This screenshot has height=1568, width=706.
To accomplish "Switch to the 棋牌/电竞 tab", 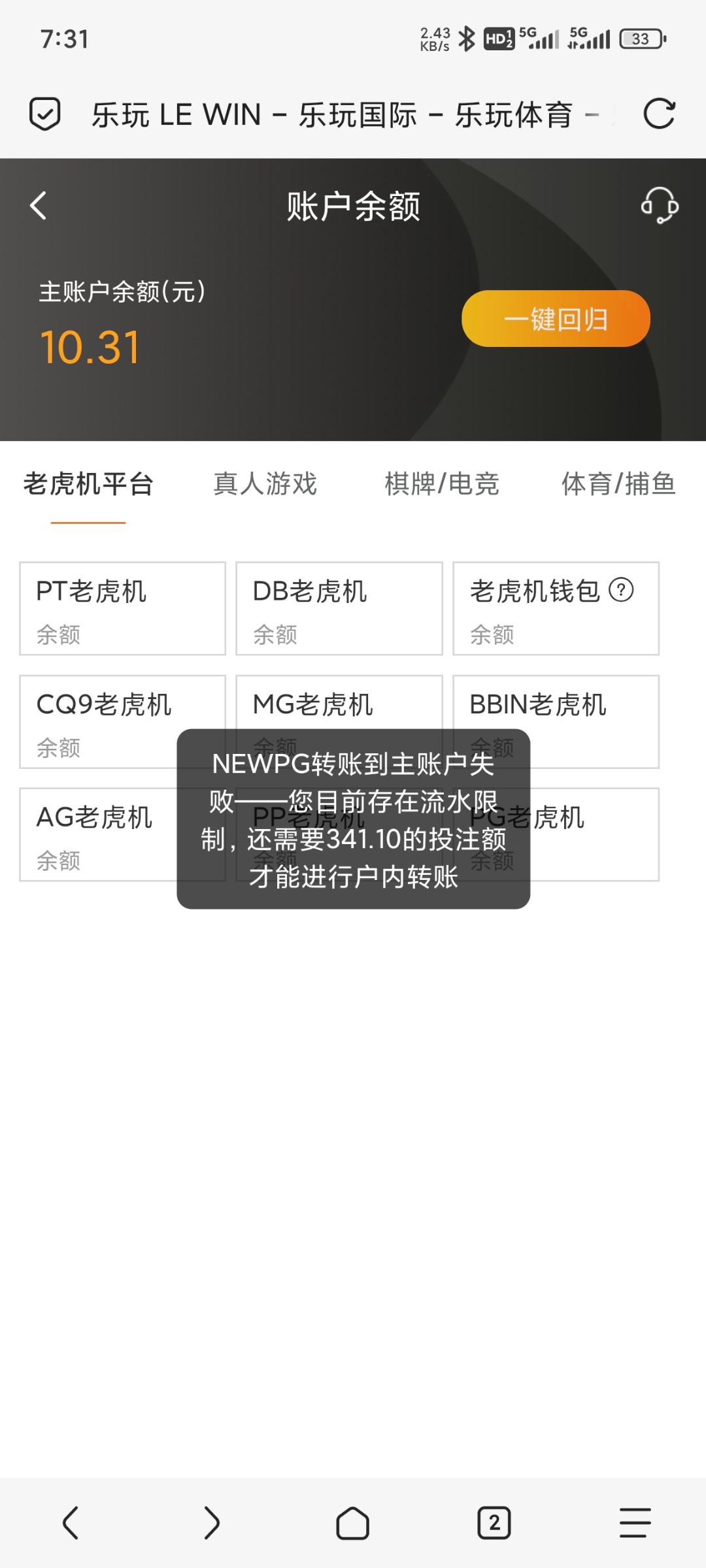I will tap(442, 484).
